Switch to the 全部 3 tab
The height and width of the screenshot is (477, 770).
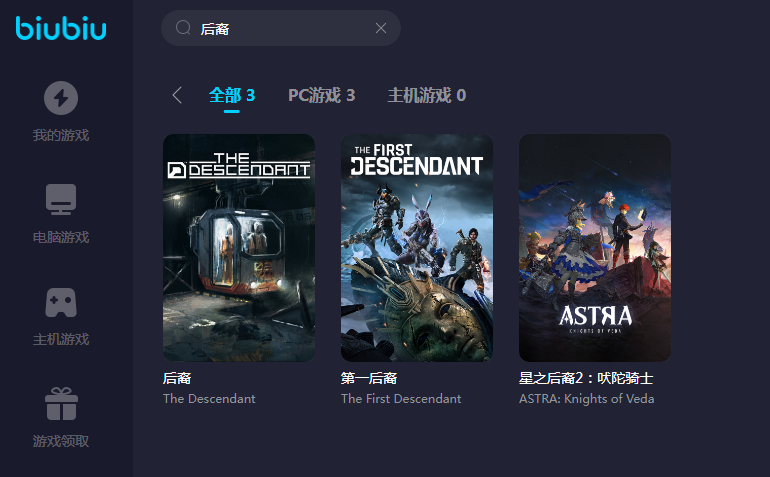click(232, 95)
